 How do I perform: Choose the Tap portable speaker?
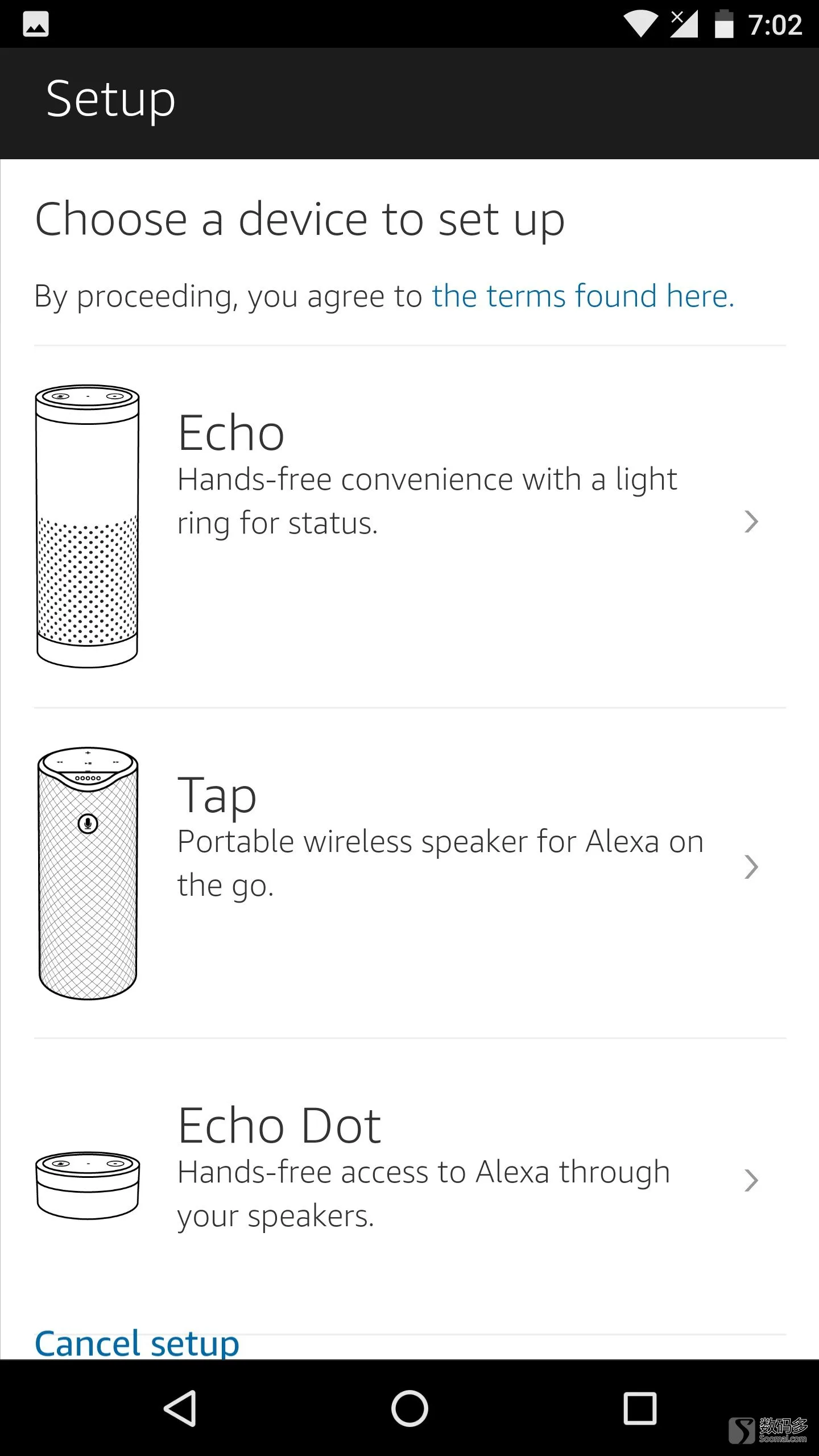409,873
